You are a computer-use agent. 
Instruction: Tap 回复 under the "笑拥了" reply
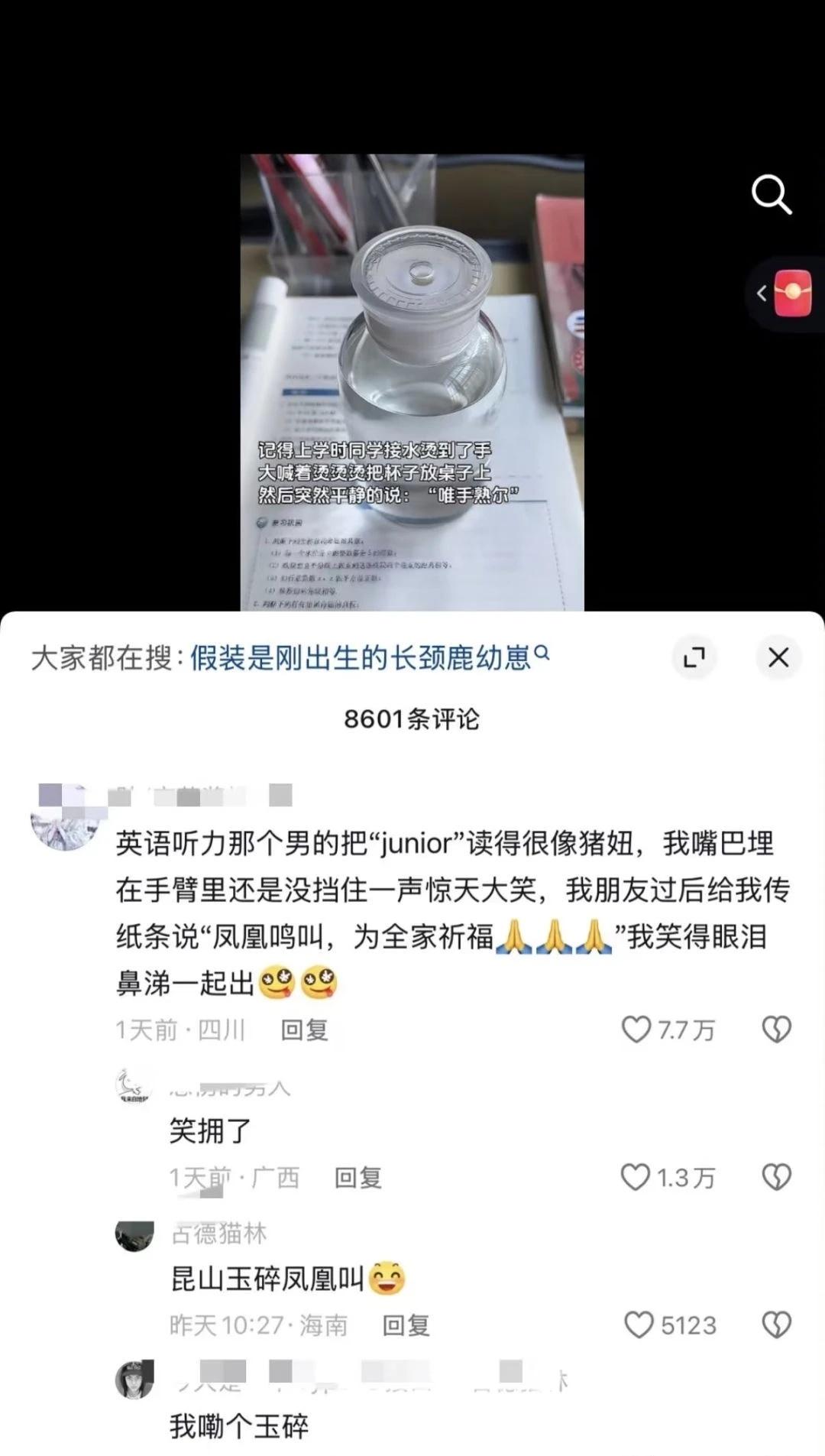pos(361,1179)
